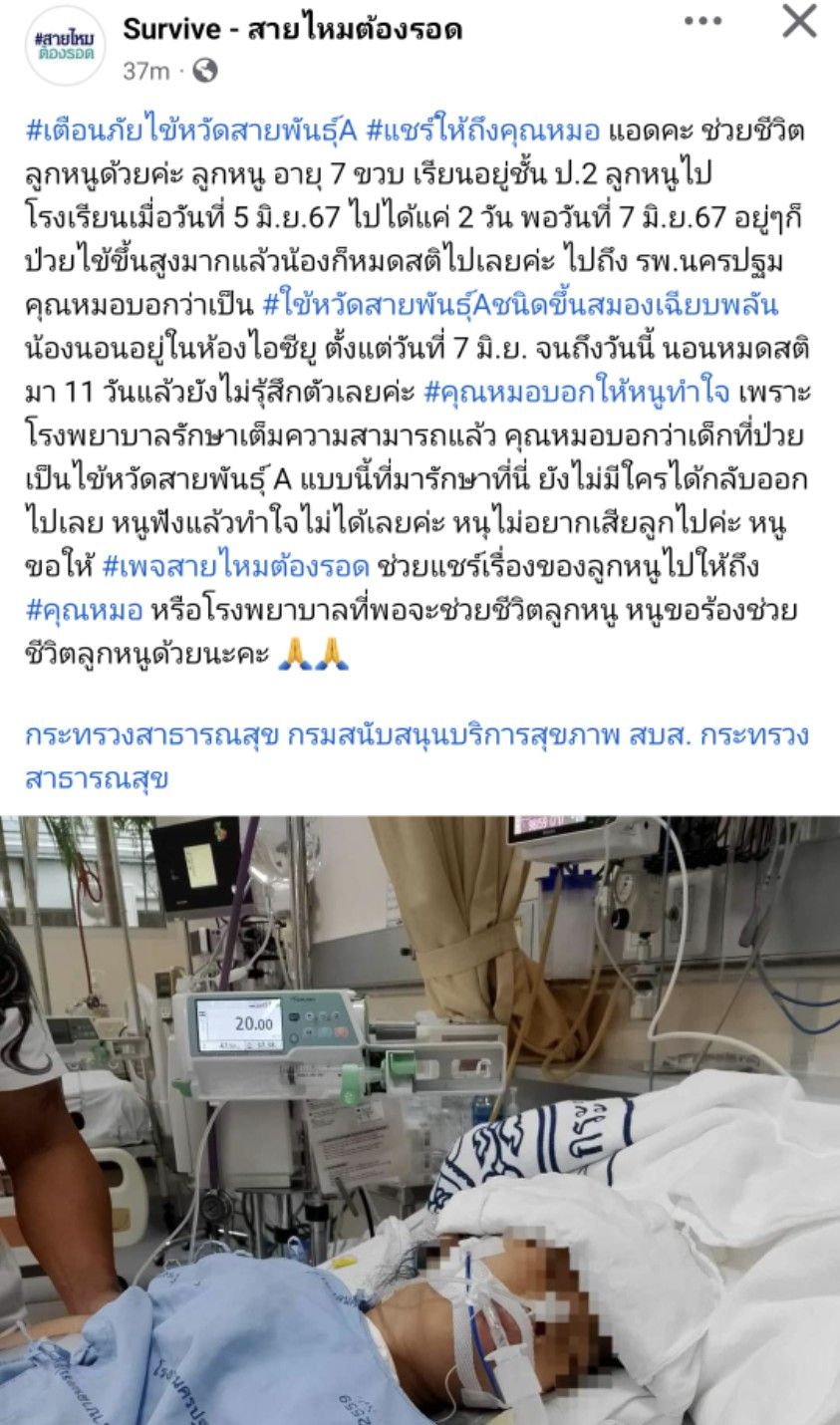The width and height of the screenshot is (840, 1425).
Task: Open the Survive page profile picture
Action: 66,46
